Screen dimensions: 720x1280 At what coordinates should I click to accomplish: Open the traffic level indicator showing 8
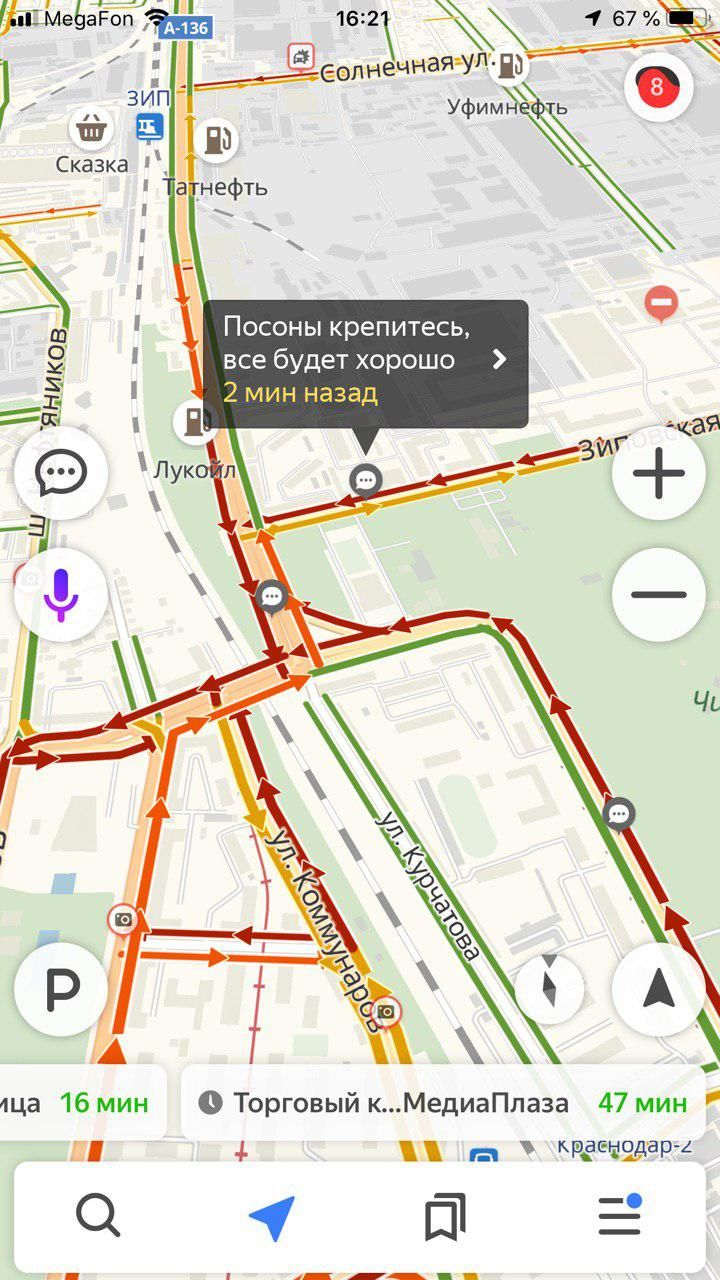[x=658, y=87]
